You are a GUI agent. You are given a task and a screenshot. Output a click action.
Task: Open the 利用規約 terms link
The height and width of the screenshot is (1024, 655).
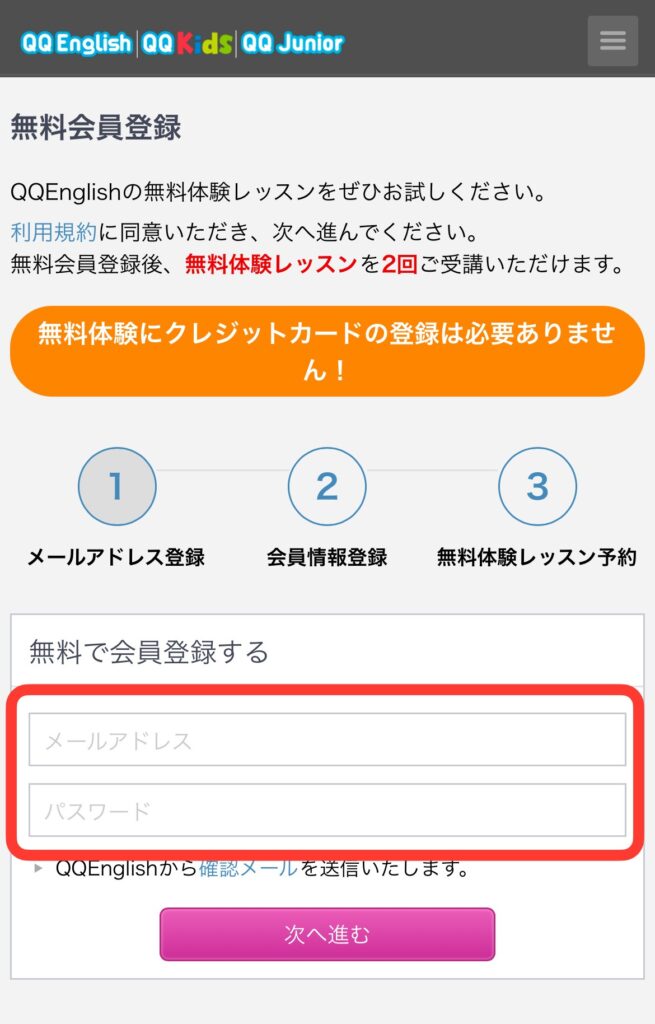coord(53,233)
